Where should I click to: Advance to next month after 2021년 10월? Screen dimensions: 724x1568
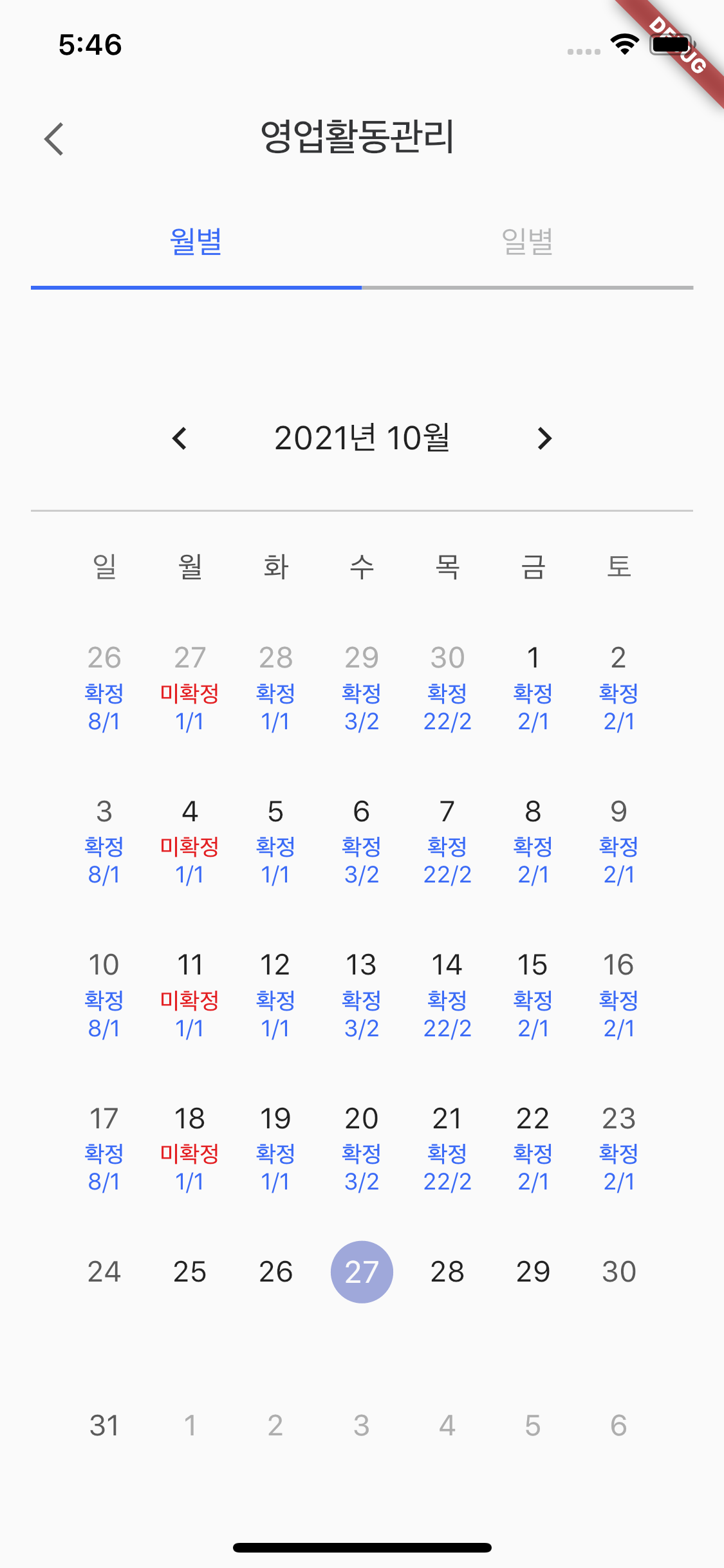click(x=544, y=438)
